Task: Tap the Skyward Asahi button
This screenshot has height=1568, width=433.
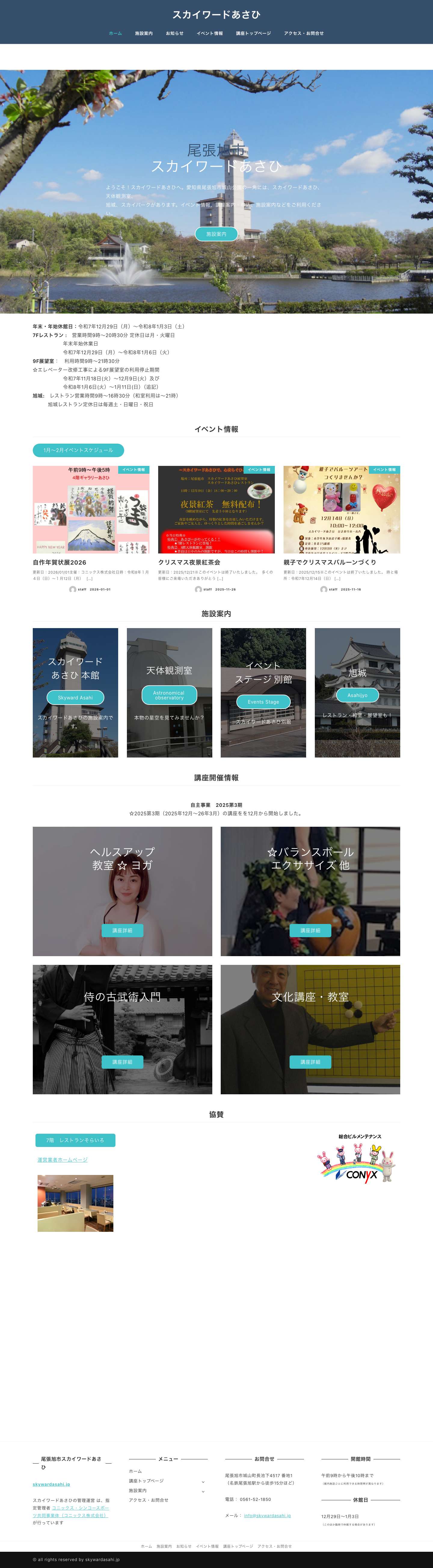Action: point(75,698)
